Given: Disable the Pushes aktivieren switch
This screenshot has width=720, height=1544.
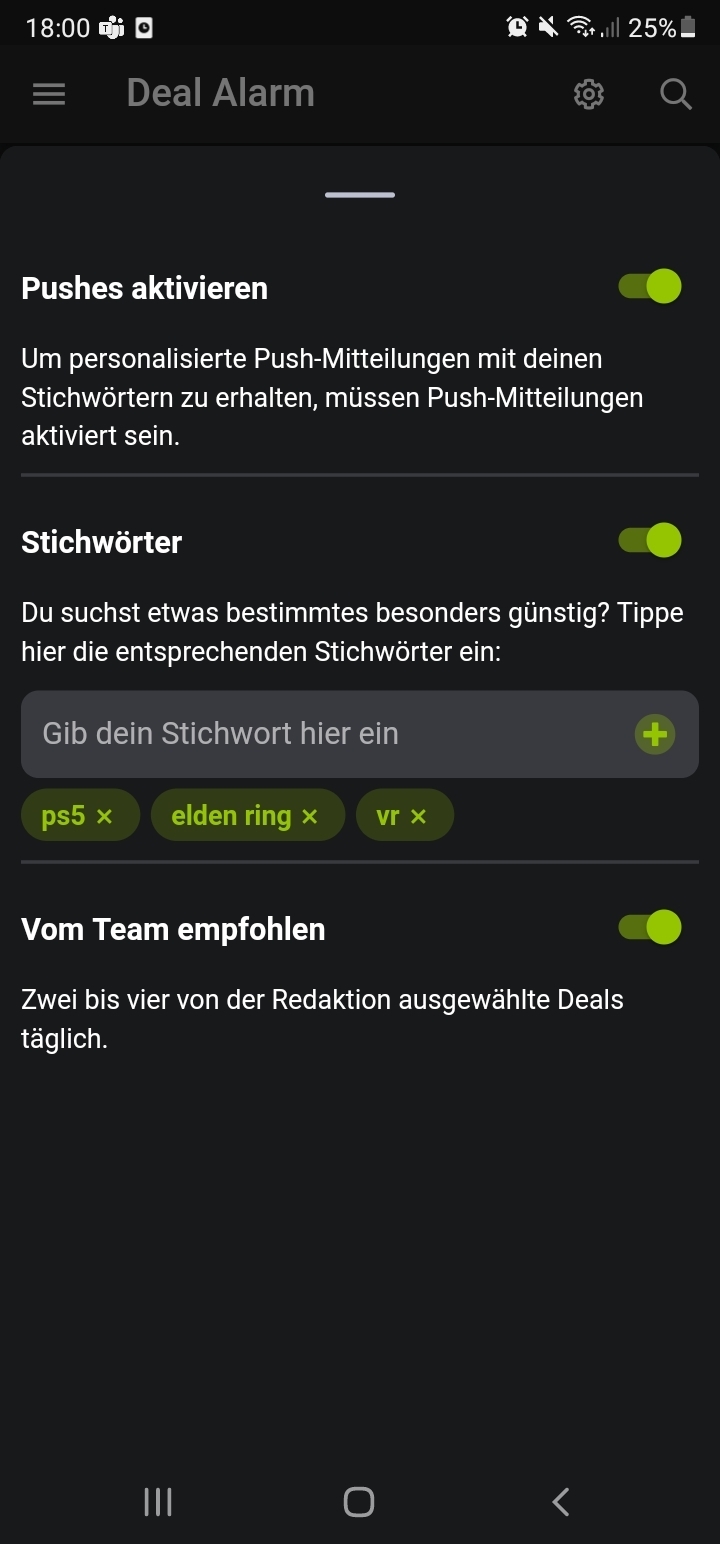Looking at the screenshot, I should pos(650,287).
